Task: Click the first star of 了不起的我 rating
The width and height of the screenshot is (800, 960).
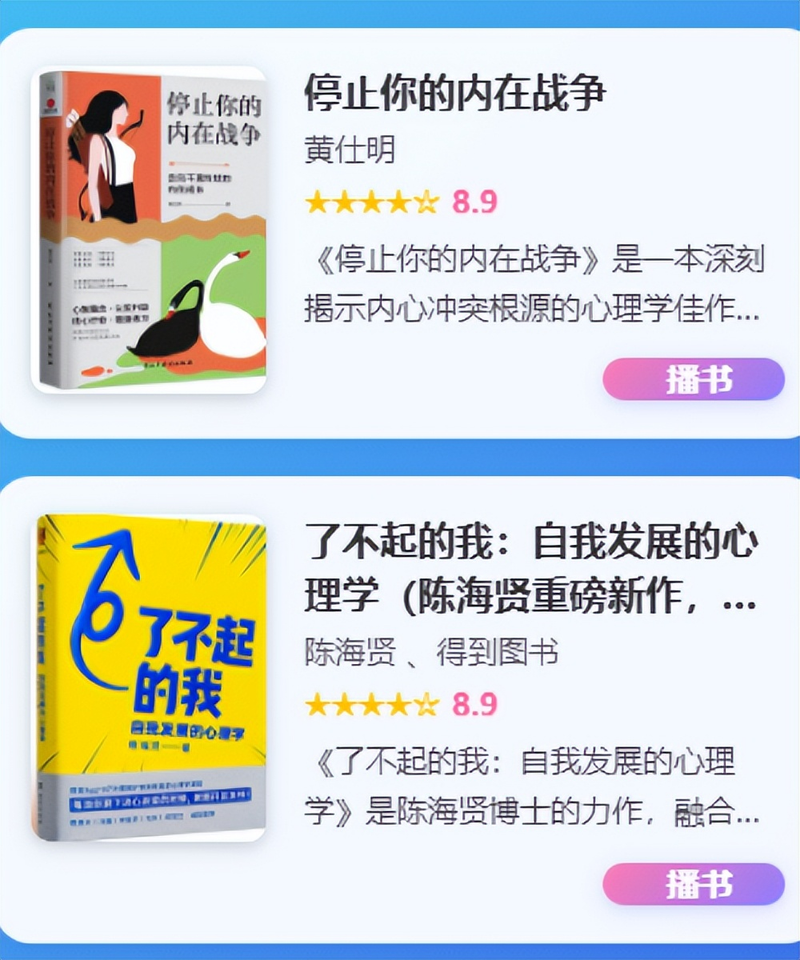Action: click(x=316, y=704)
